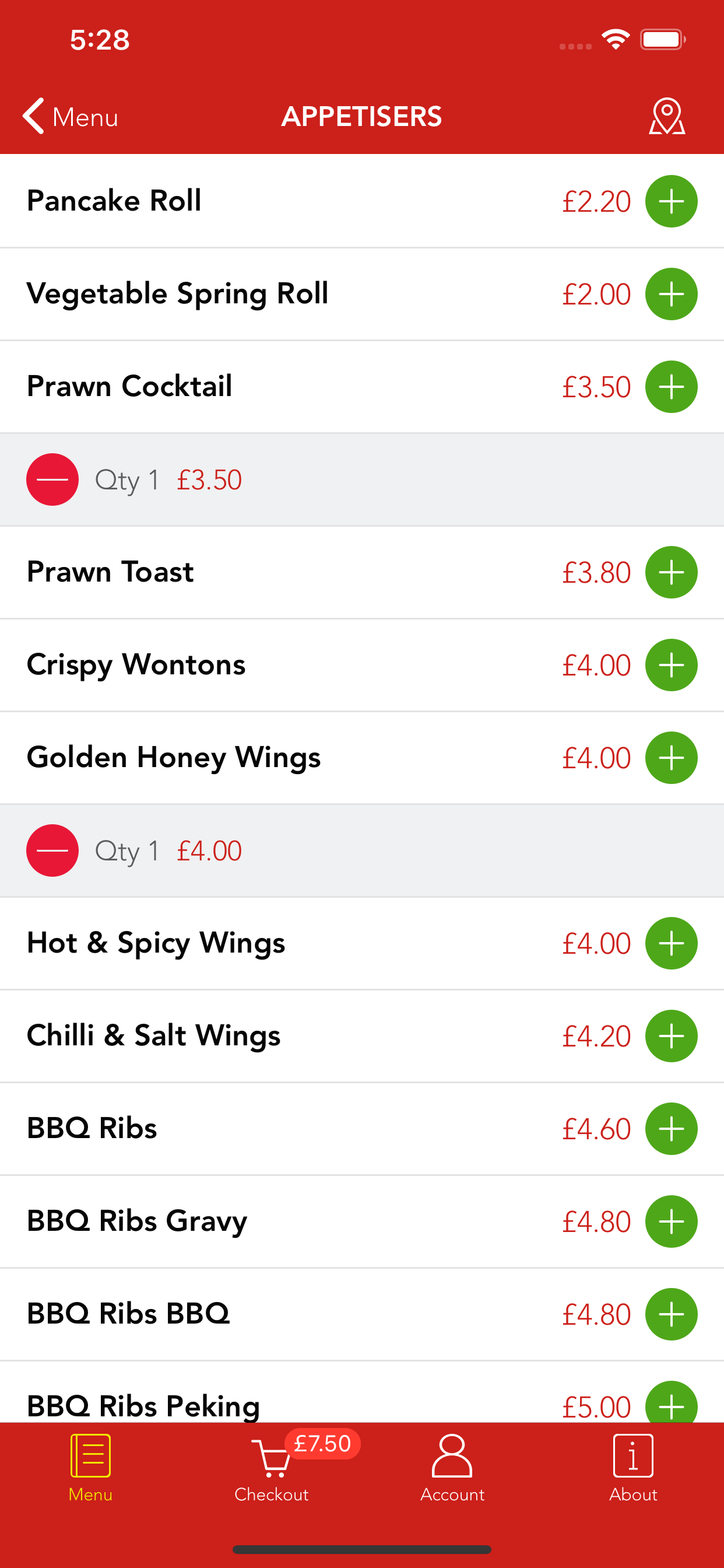724x1568 pixels.
Task: Add BBQ Ribs Peking to the order
Action: (671, 1402)
